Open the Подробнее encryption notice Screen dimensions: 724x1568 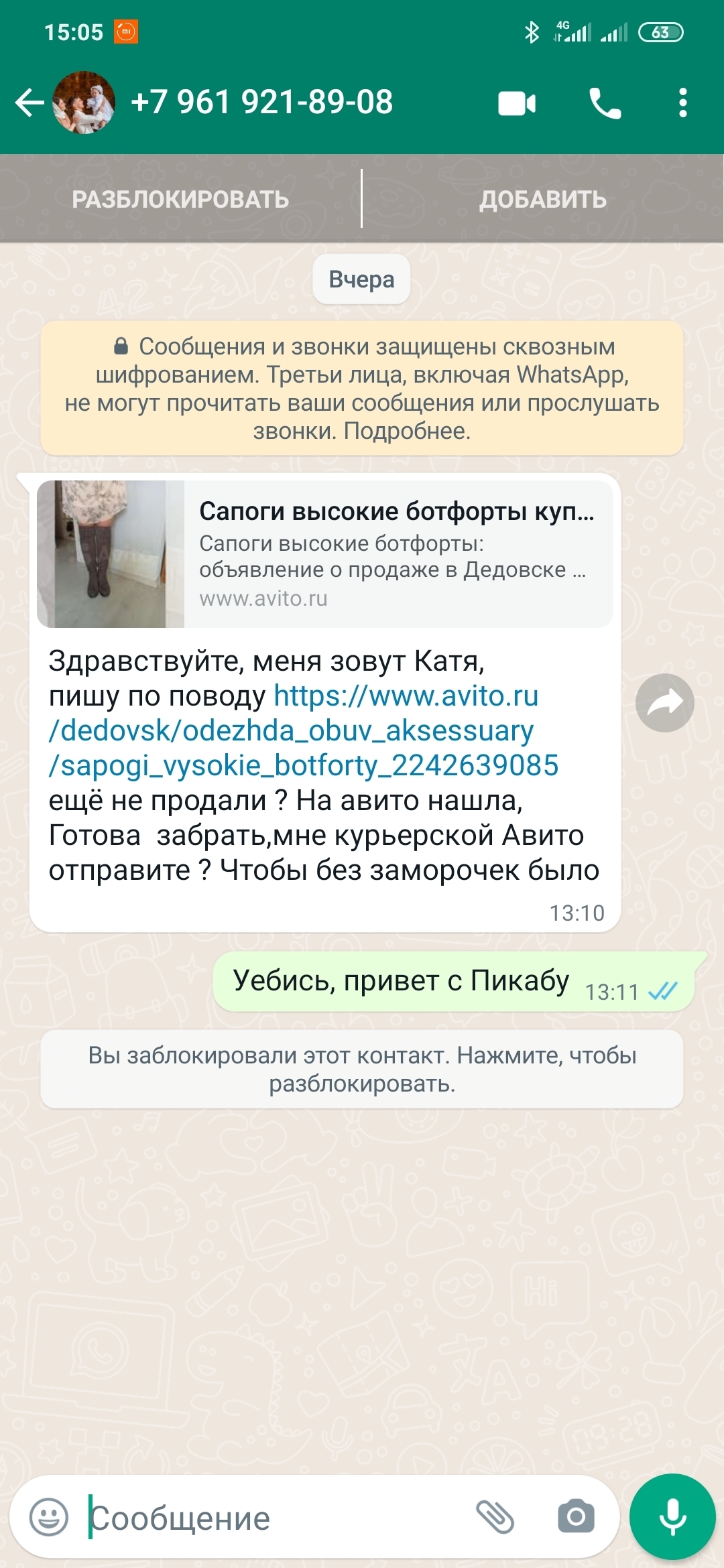coord(362,389)
